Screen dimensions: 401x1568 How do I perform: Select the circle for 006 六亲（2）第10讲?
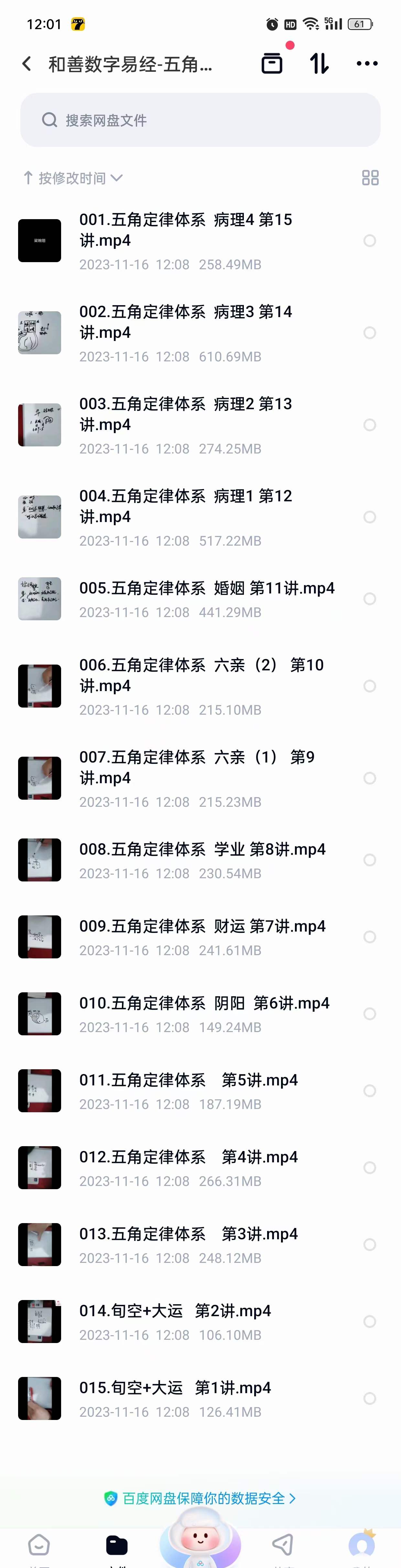pos(369,686)
